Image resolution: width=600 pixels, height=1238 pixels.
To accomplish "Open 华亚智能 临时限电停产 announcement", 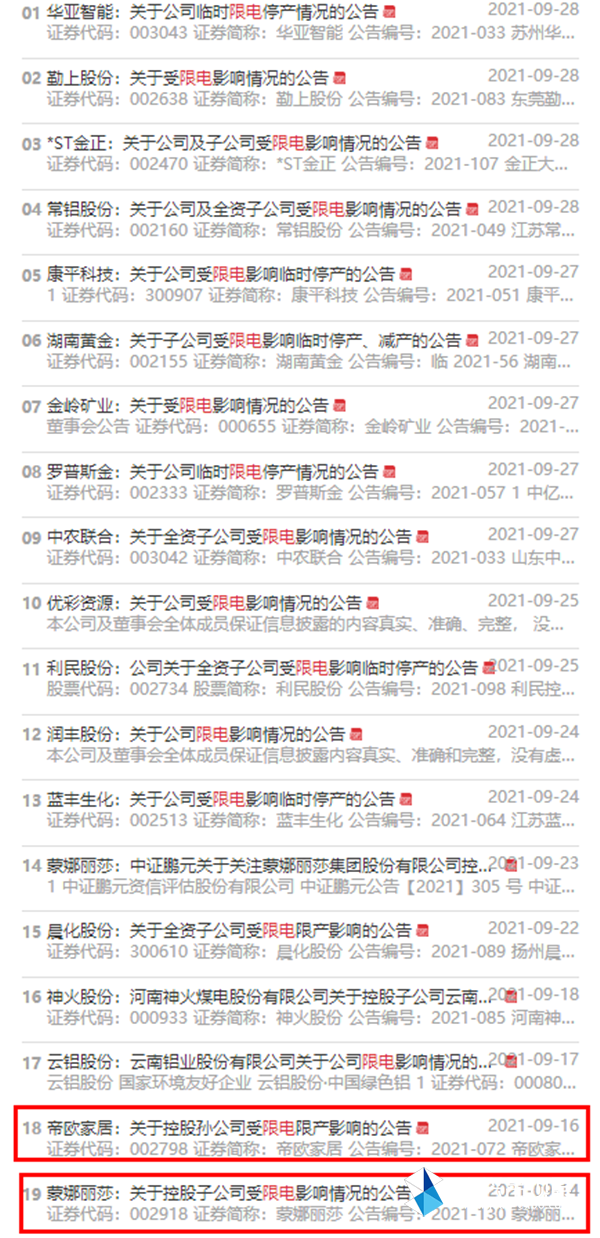I will (213, 11).
